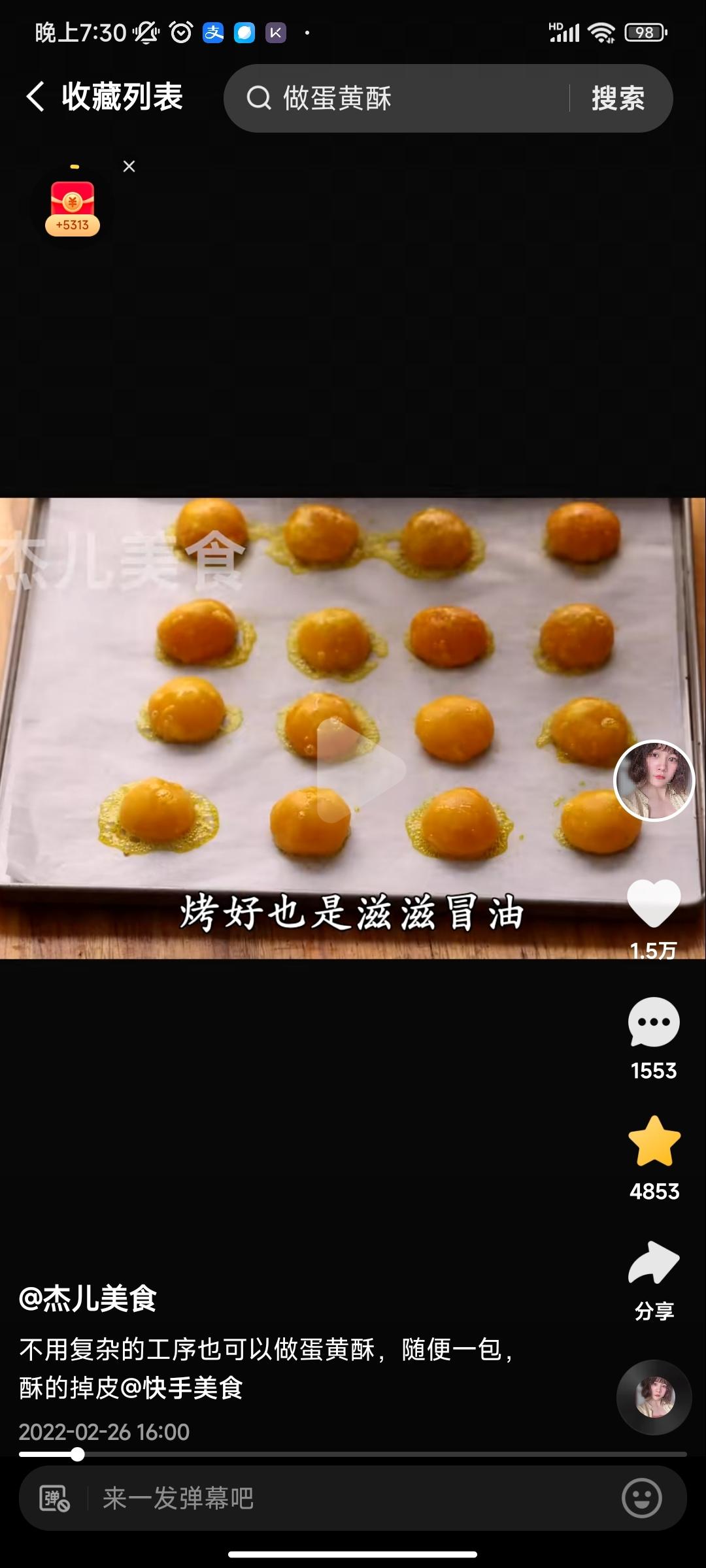Open @杰儿美食 author page

[x=88, y=1298]
